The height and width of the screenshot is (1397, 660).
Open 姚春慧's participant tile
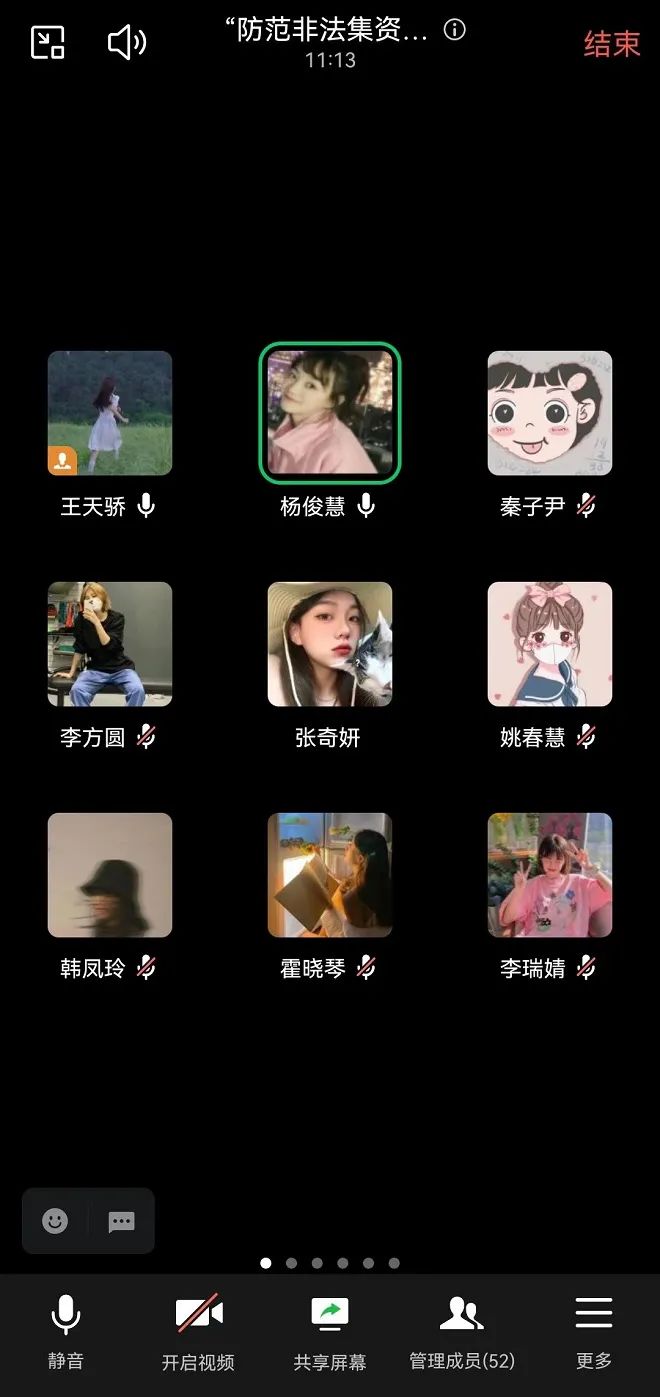tap(549, 644)
